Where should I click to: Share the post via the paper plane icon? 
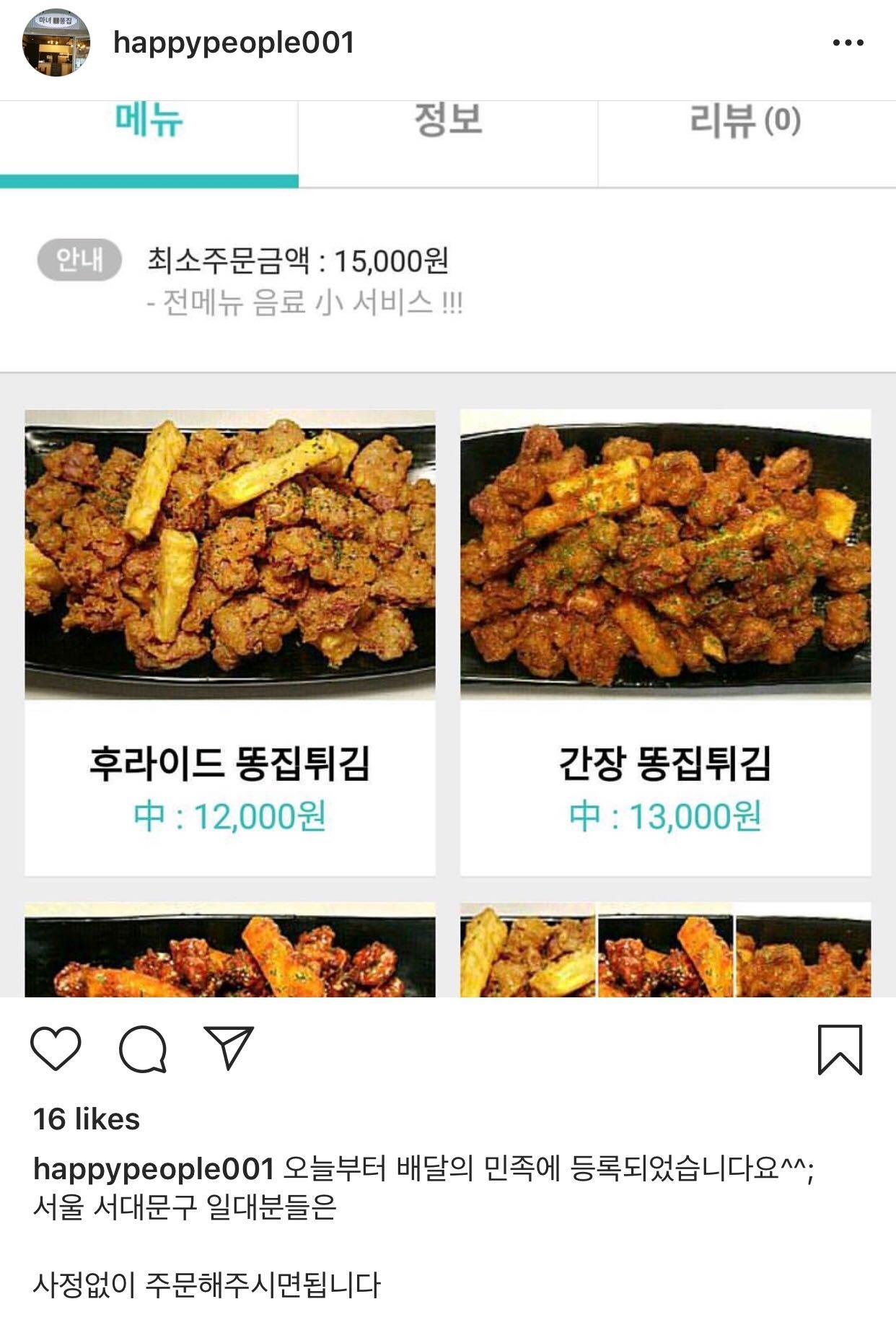point(229,1047)
